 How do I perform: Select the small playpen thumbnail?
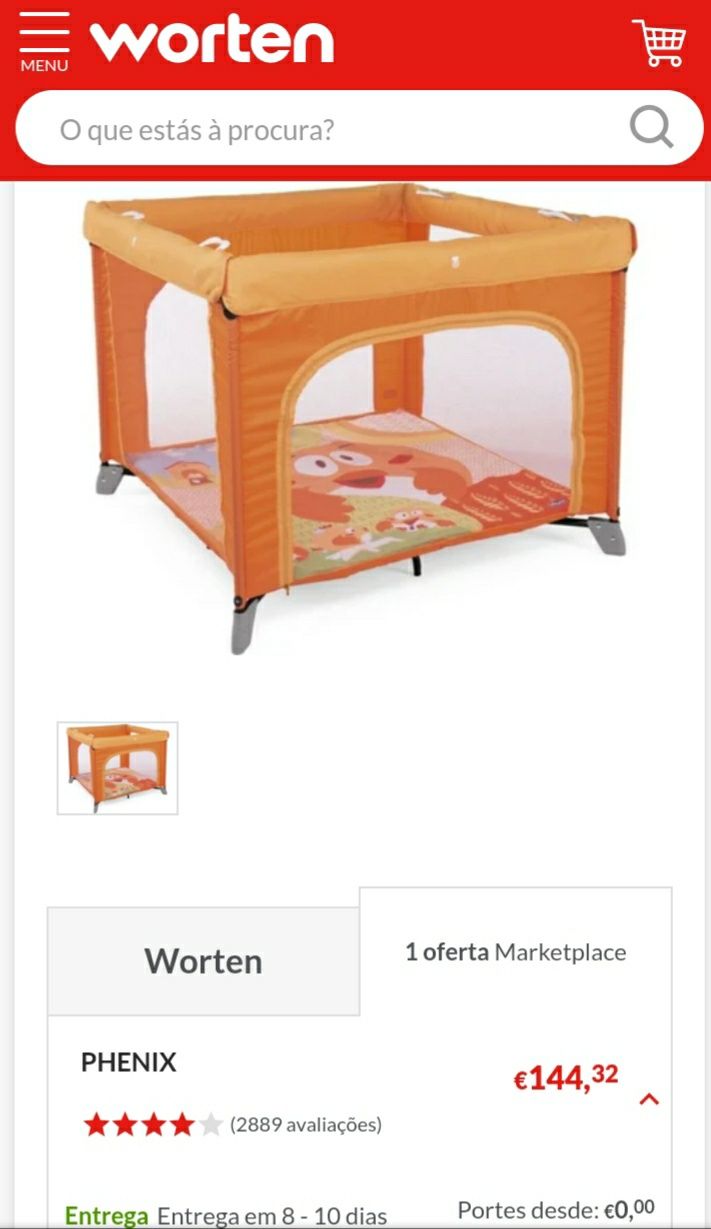[118, 768]
